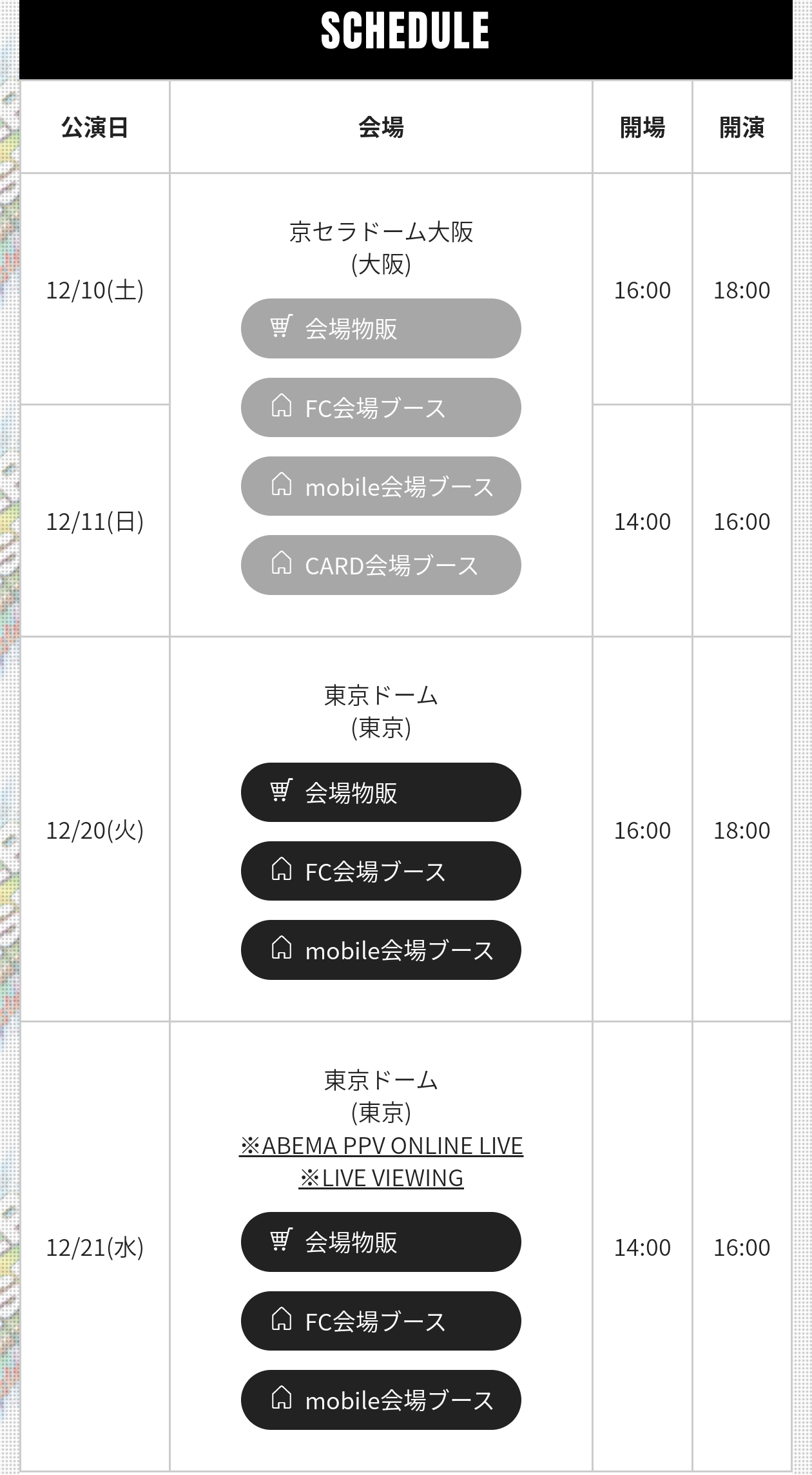Open CARD会場ブース for the Osaka venue
This screenshot has width=812, height=1475.
click(x=381, y=565)
